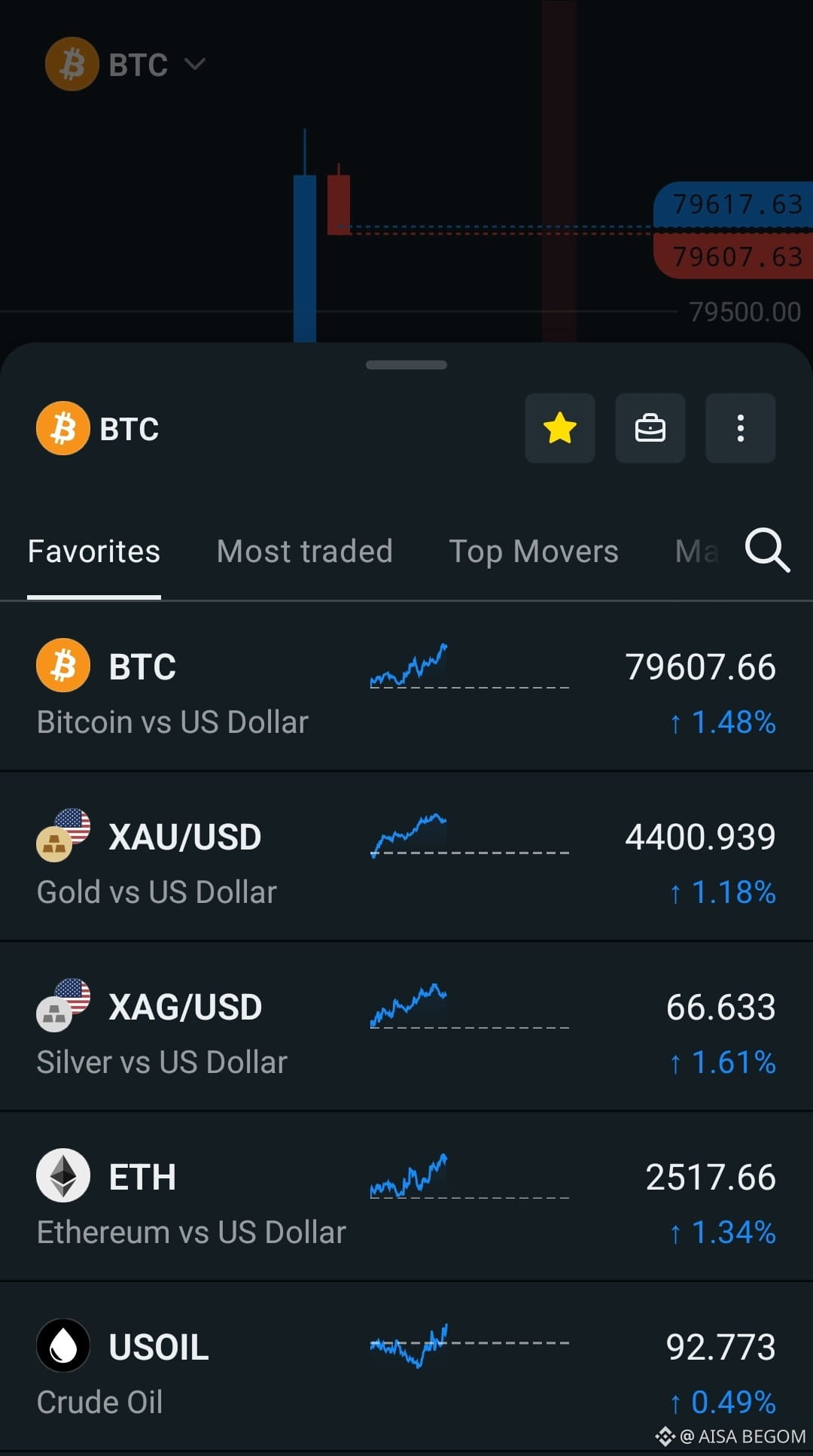813x1456 pixels.
Task: Select the Favorites tab
Action: pyautogui.click(x=94, y=552)
